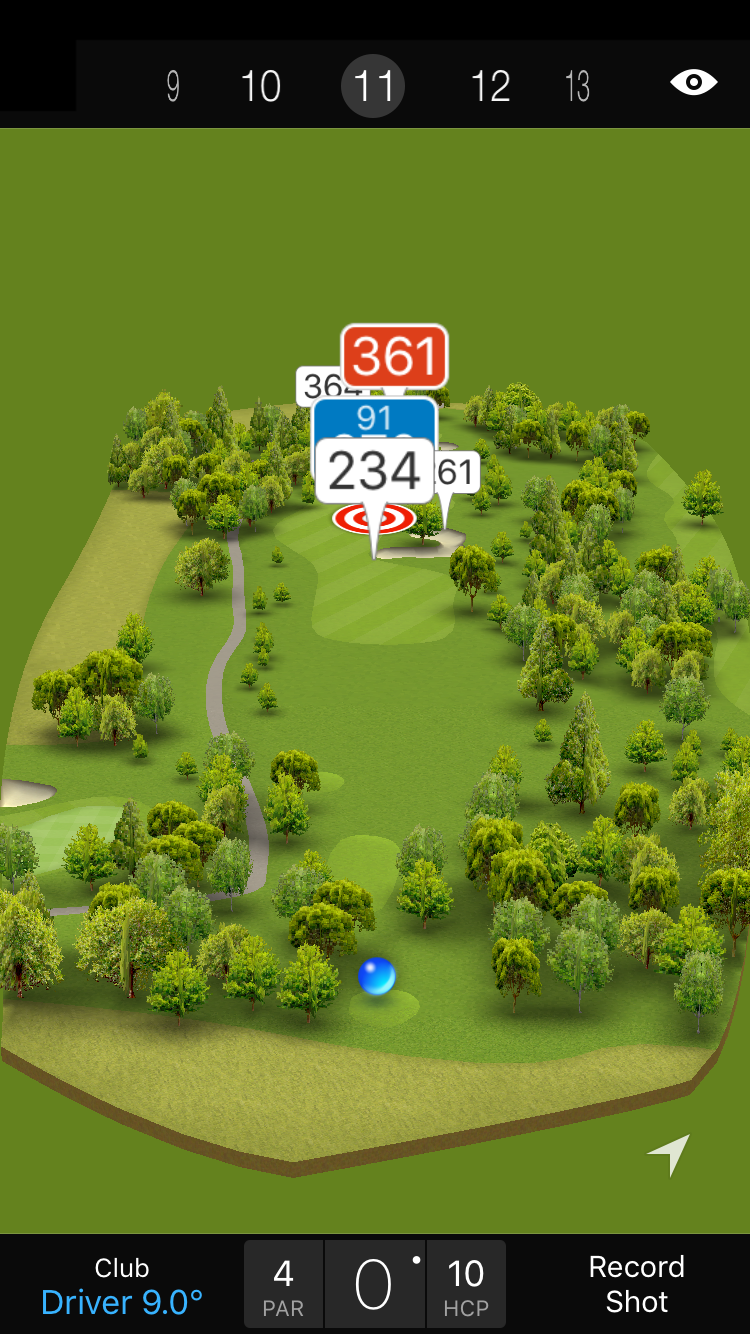The height and width of the screenshot is (1334, 750).
Task: Switch to hole 10
Action: pos(260,87)
